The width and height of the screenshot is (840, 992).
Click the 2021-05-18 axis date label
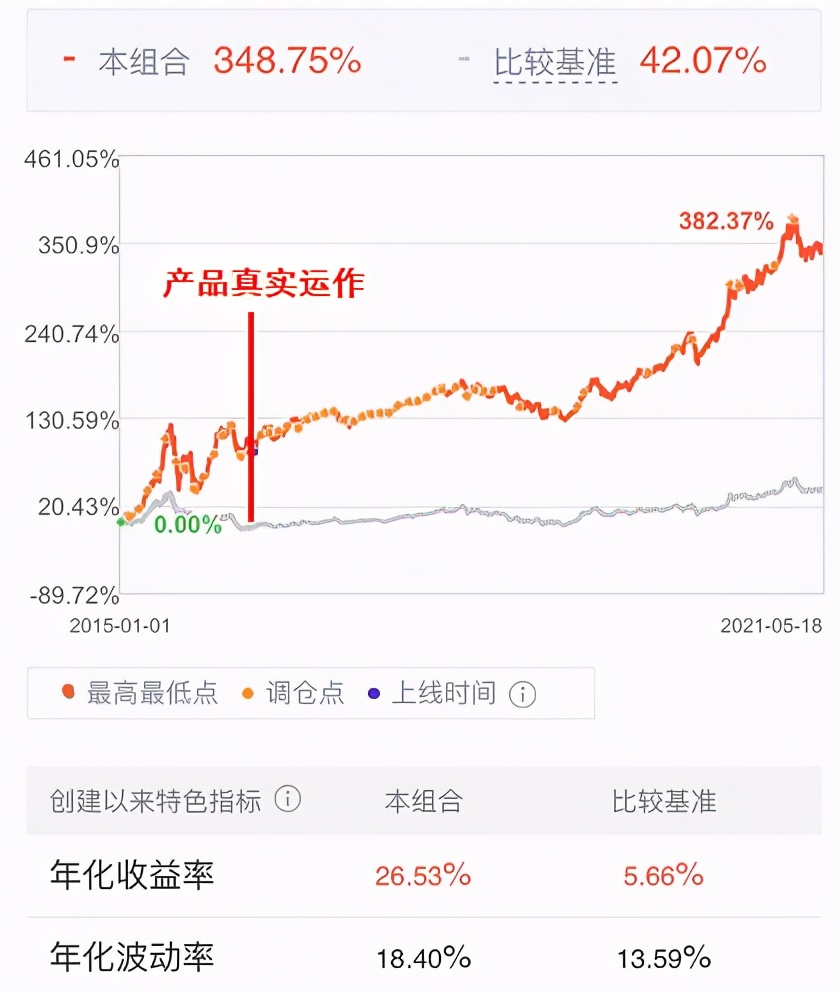click(x=771, y=624)
